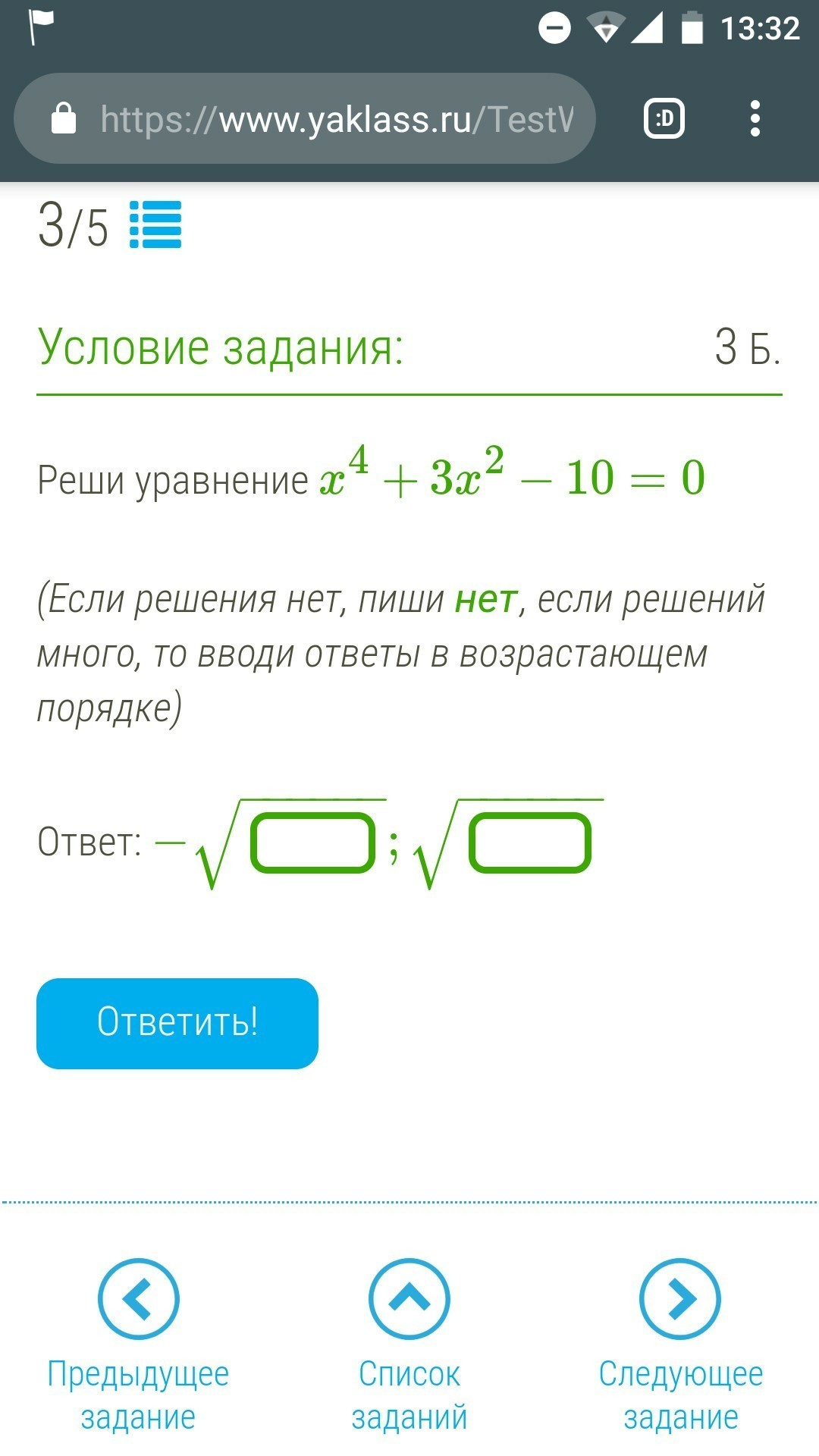Select the first answer box under the negative root

(x=313, y=843)
